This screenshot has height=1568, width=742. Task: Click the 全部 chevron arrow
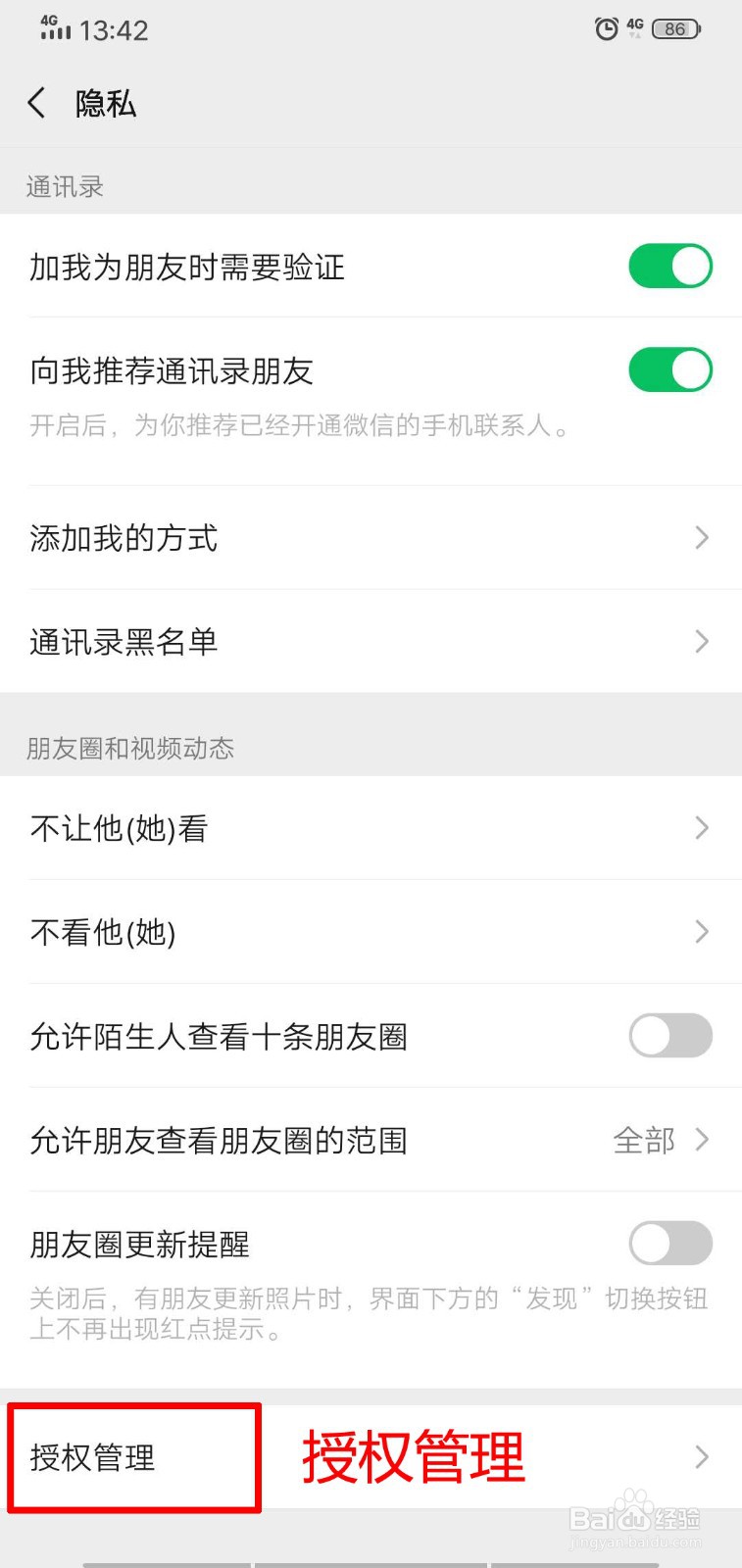click(702, 1140)
